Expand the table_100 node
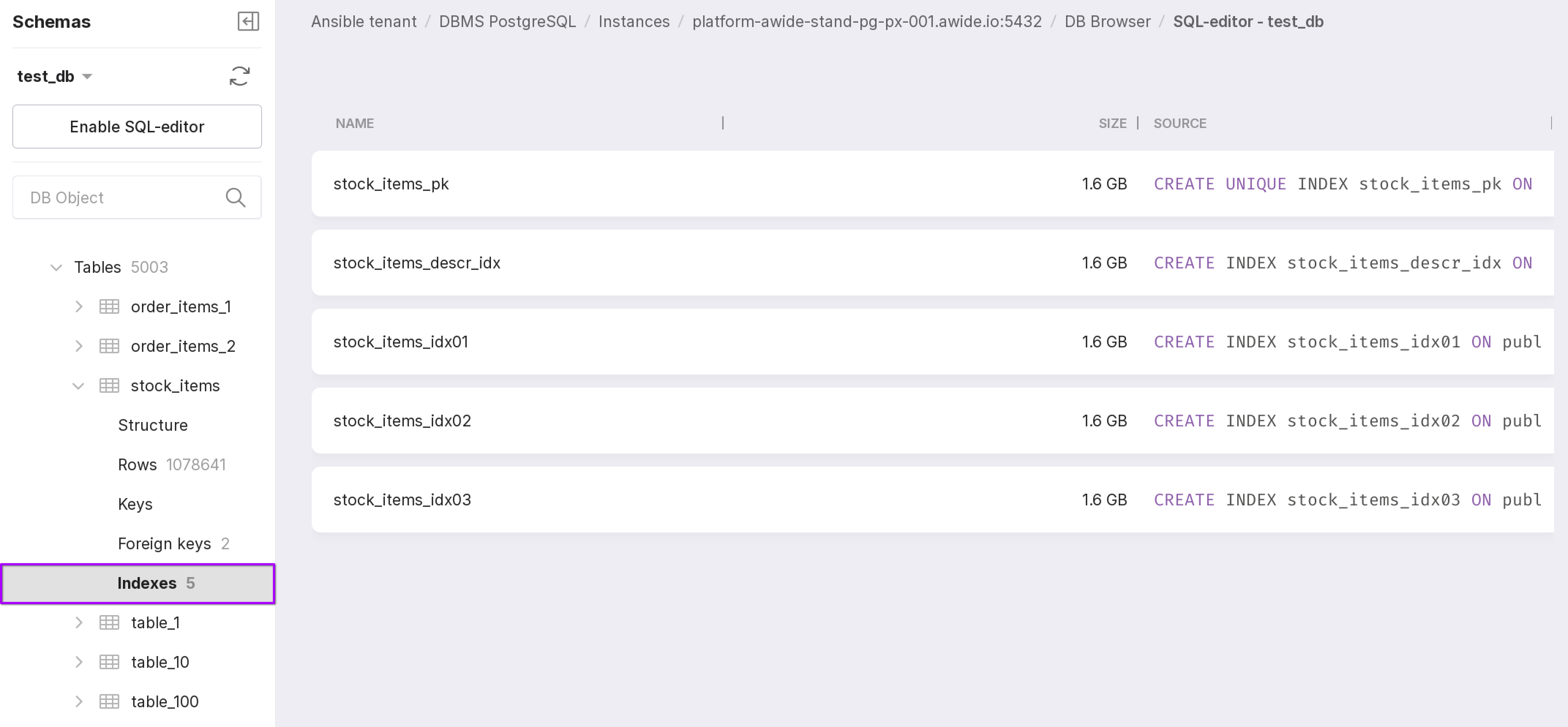Image resolution: width=1568 pixels, height=727 pixels. click(x=79, y=701)
